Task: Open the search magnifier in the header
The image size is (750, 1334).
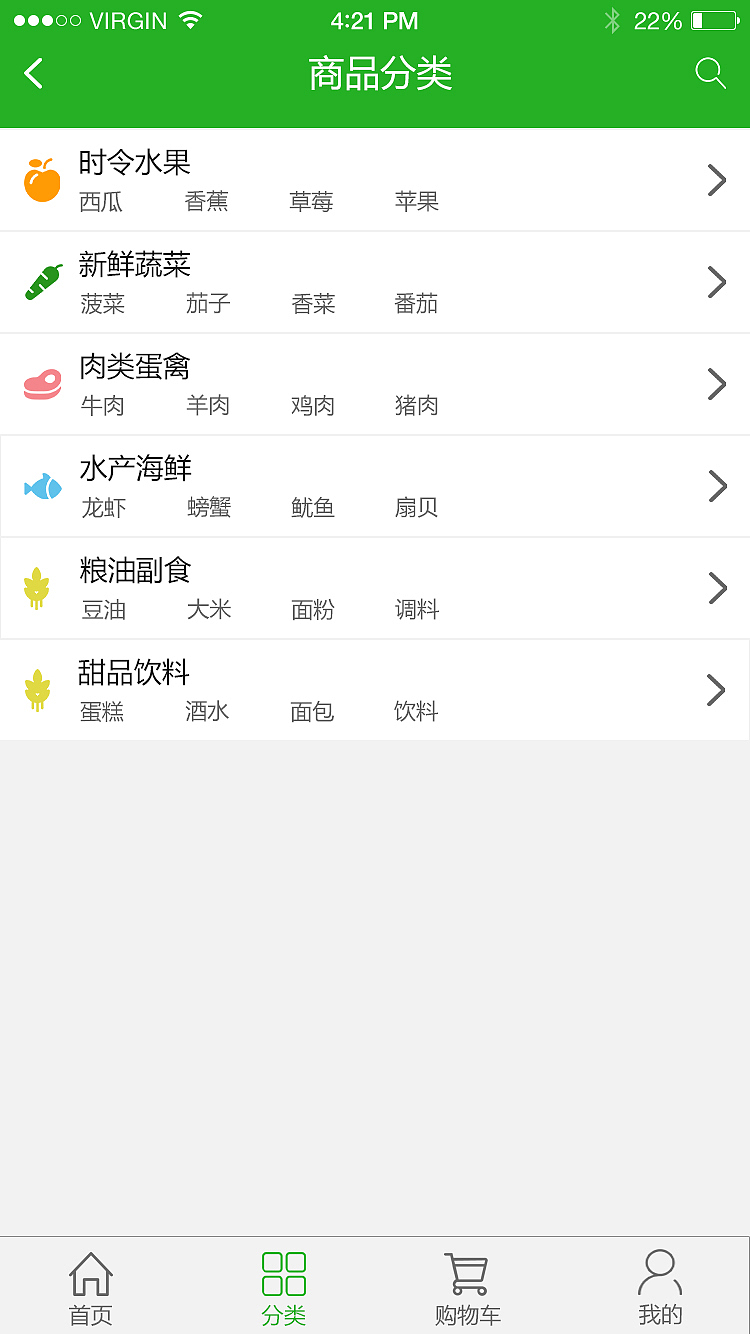Action: [x=710, y=73]
